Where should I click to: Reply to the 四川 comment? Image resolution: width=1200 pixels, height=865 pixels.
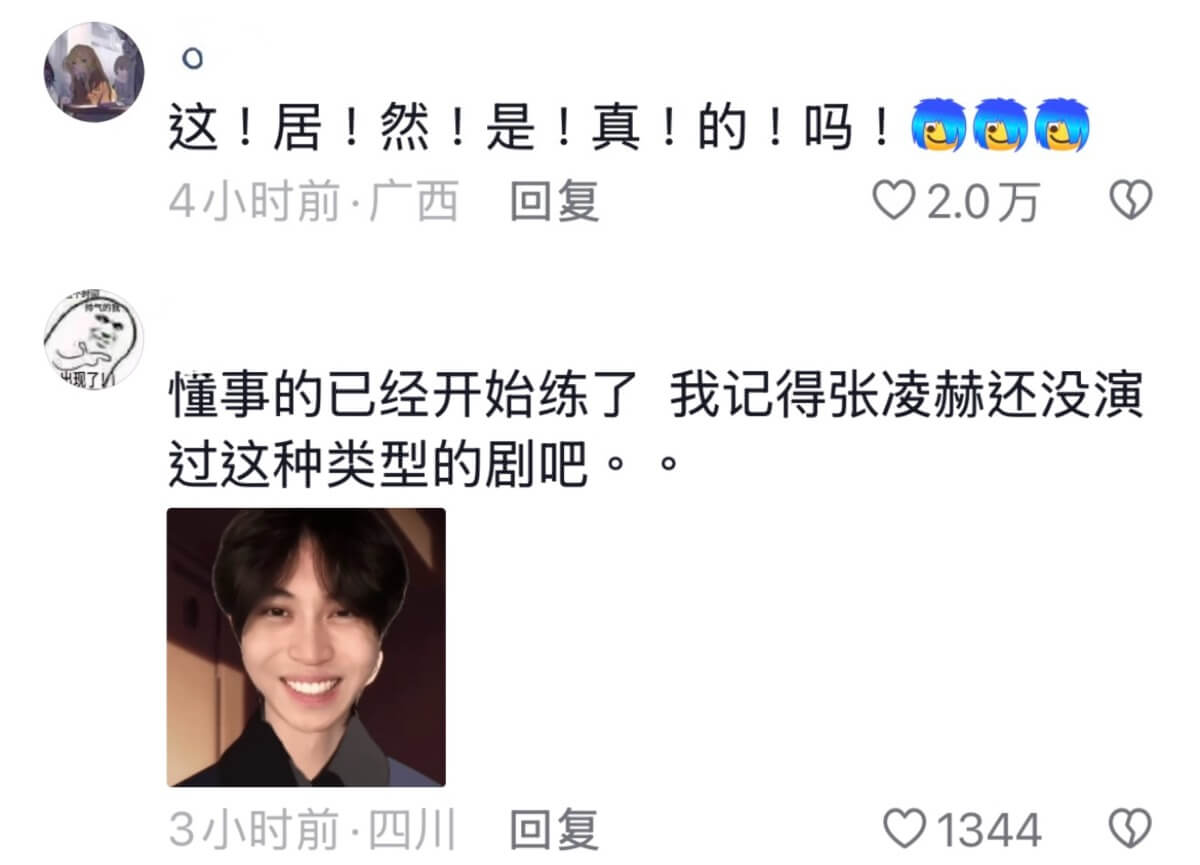pyautogui.click(x=554, y=830)
